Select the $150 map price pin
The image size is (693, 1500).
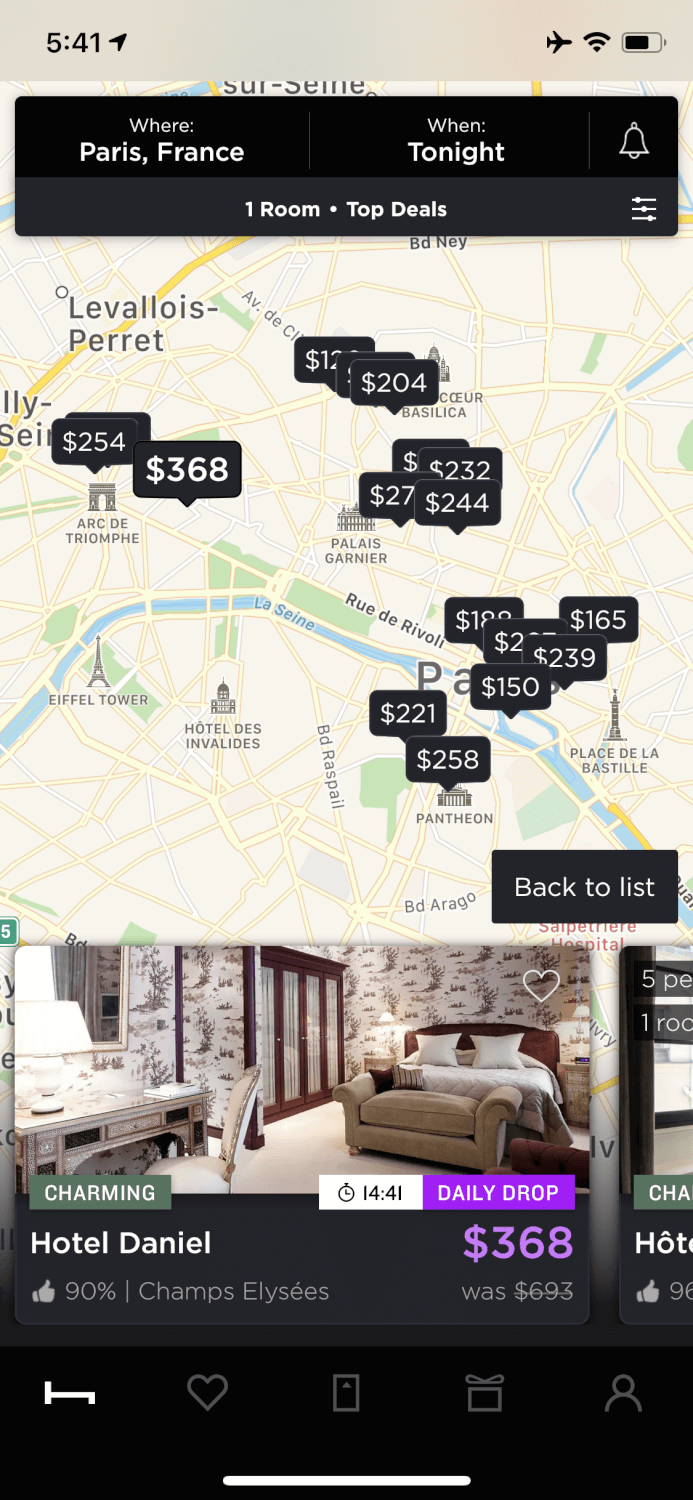pyautogui.click(x=511, y=687)
